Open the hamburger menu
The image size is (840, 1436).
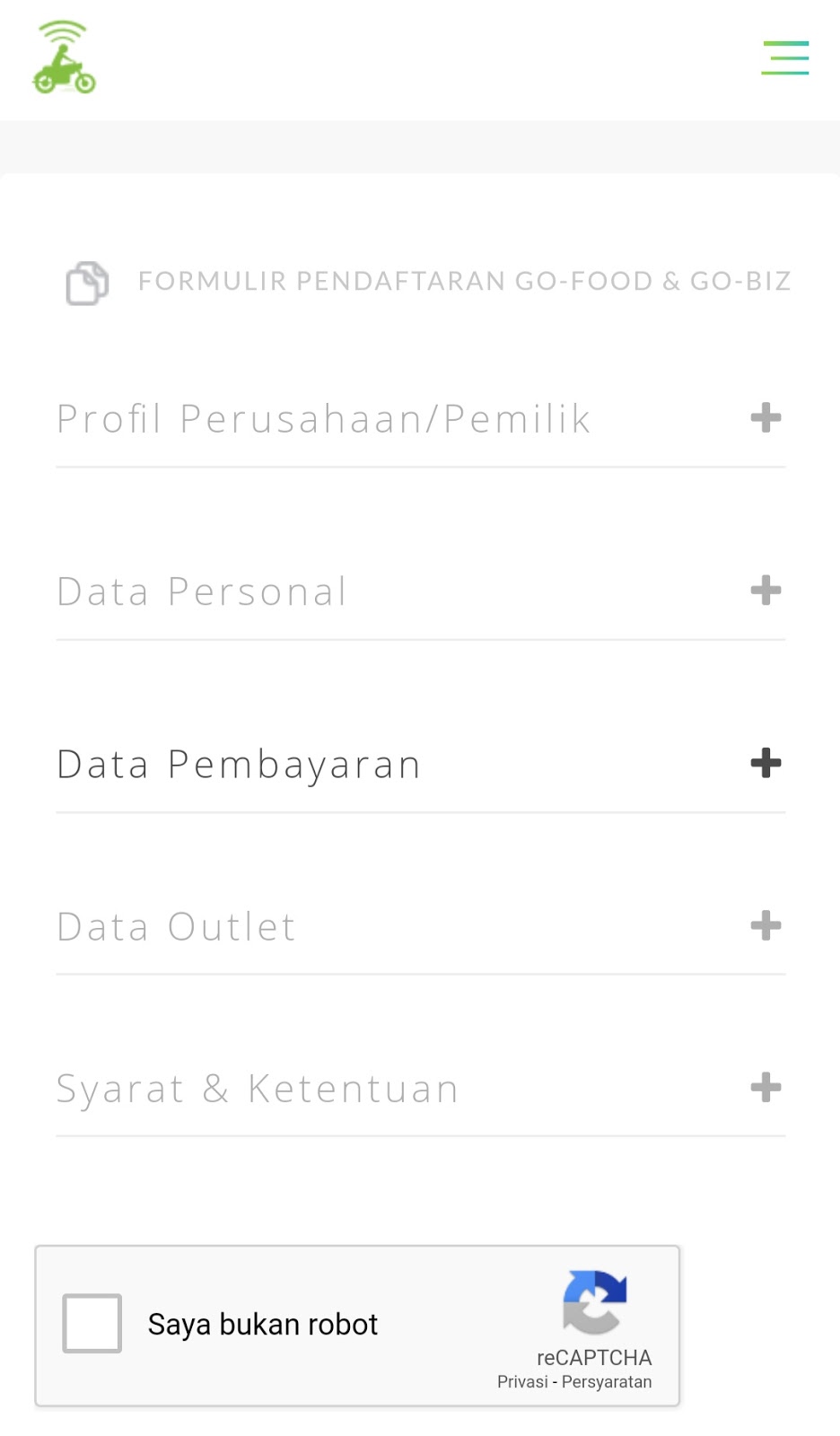(784, 58)
